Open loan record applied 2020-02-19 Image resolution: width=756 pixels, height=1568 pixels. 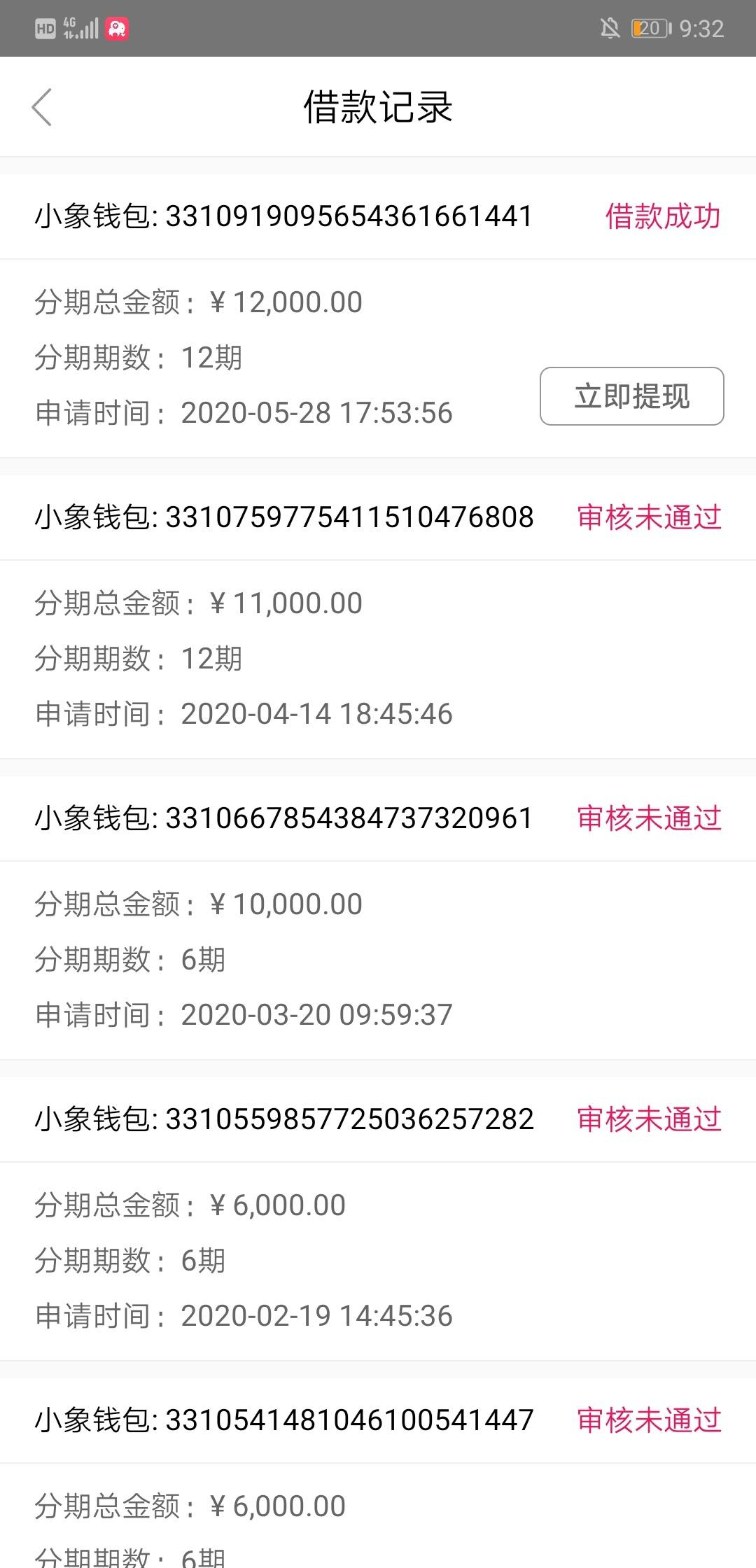coord(378,1219)
